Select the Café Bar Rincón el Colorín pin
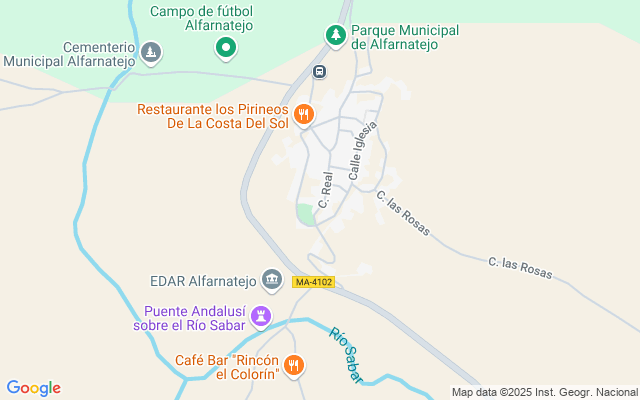640x400 pixels. 293,366
